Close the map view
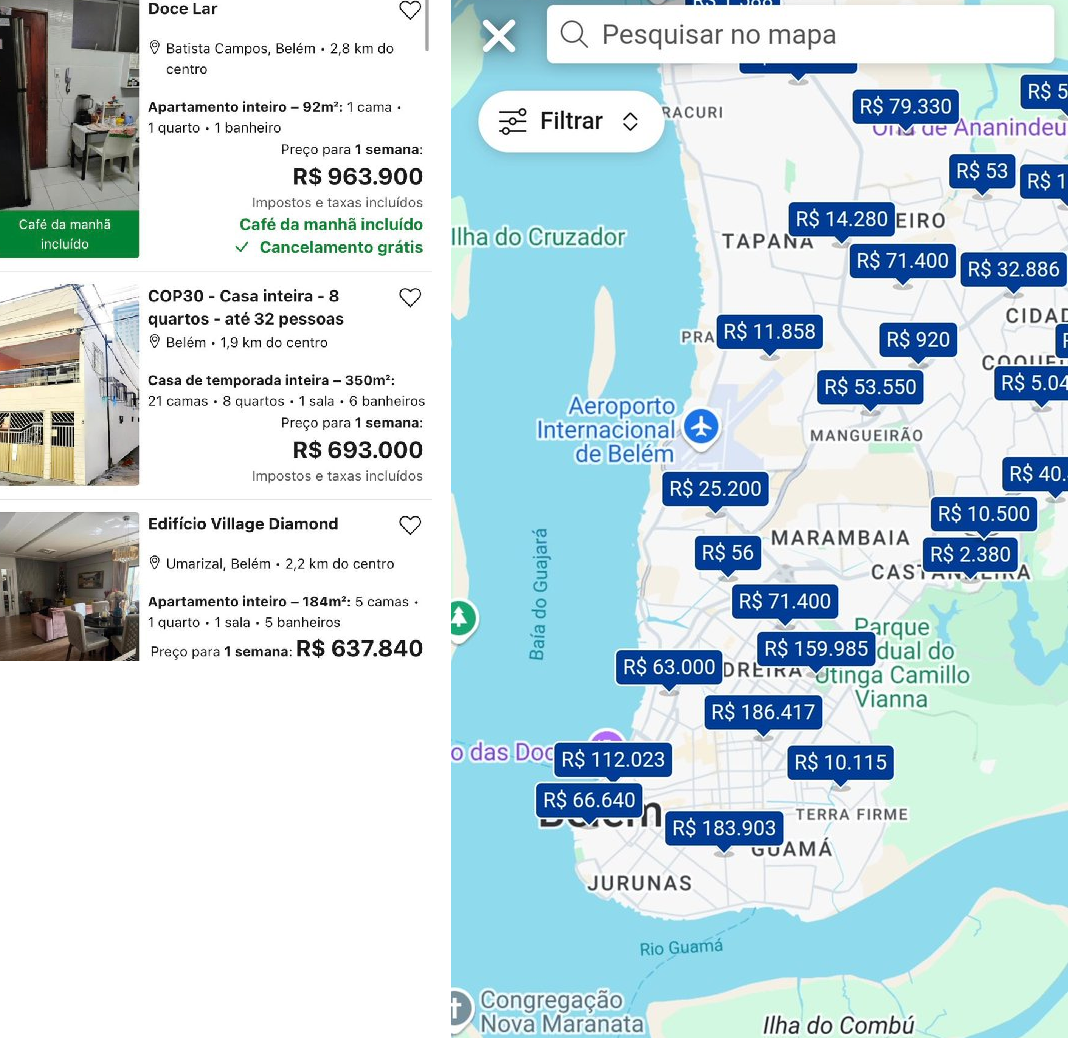The width and height of the screenshot is (1072, 1038). [499, 36]
